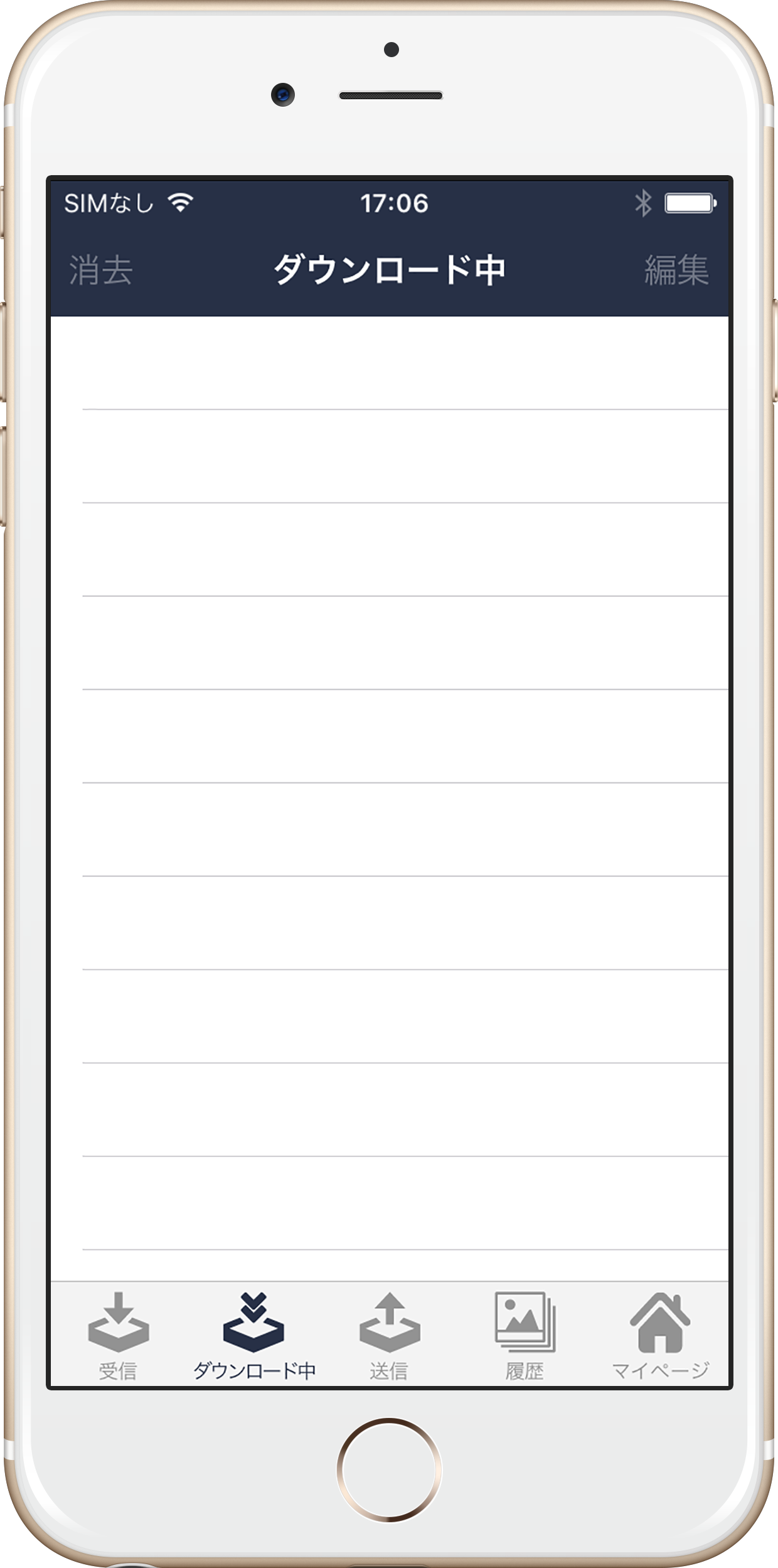Screen dimensions: 778x1568
Task: Switch to the 受信 tab
Action: (x=118, y=1336)
